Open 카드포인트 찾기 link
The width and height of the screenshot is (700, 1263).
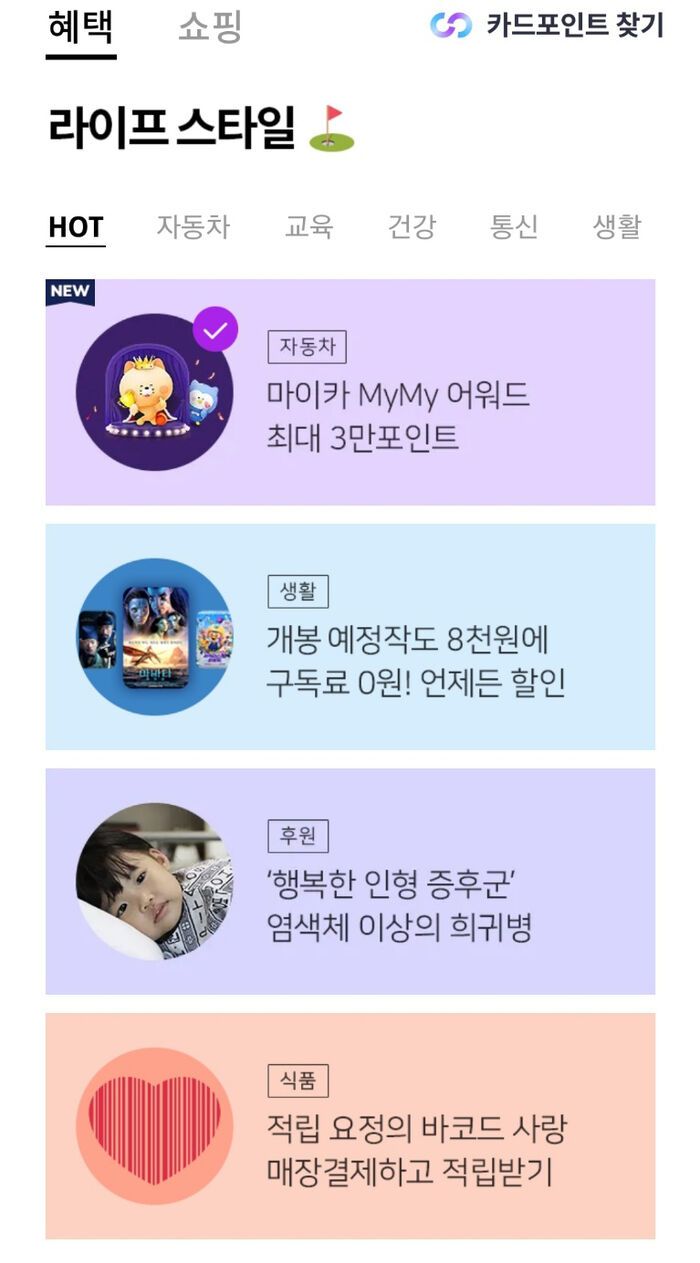tap(547, 25)
